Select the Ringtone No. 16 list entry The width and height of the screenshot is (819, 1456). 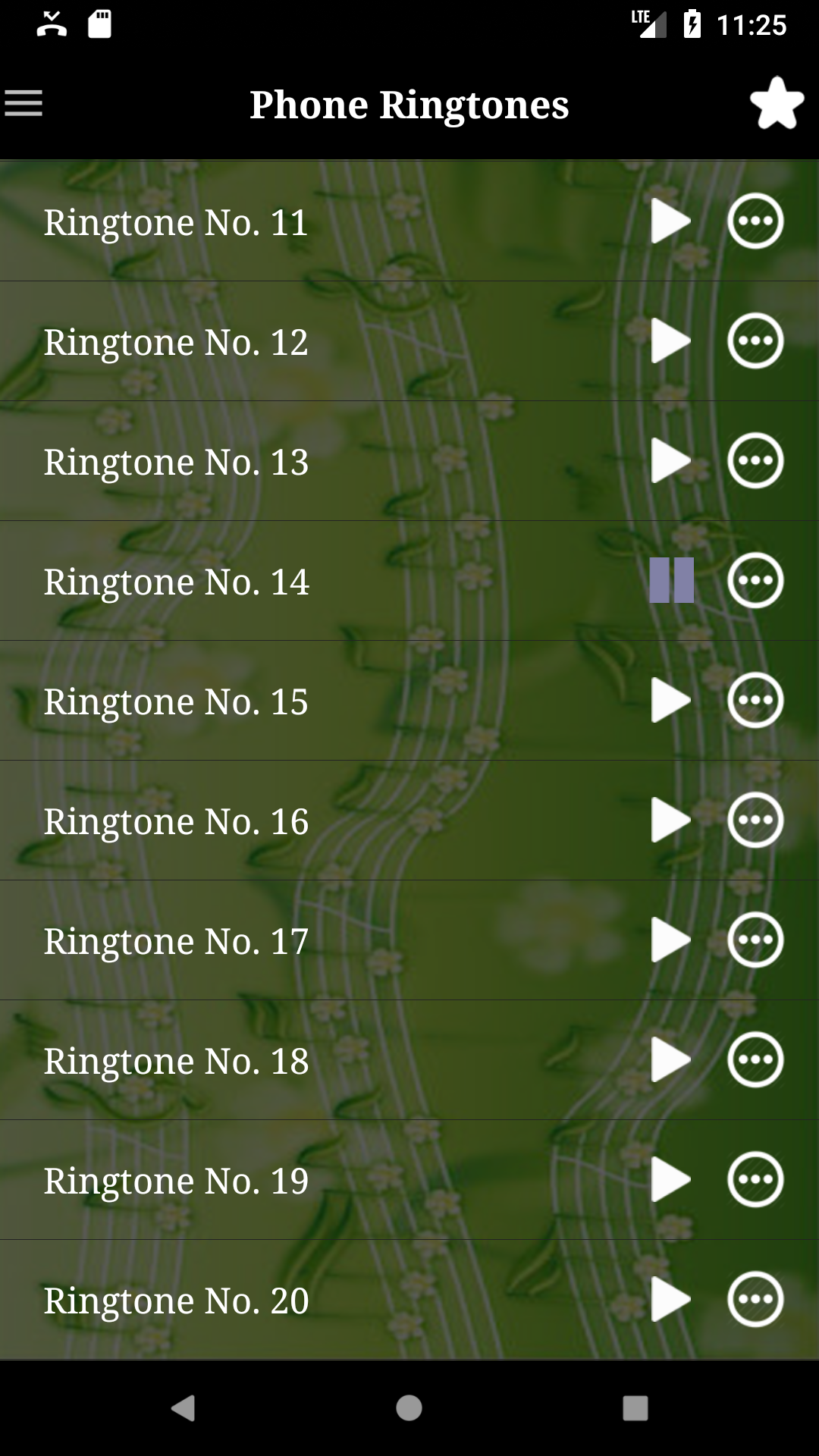pyautogui.click(x=303, y=820)
